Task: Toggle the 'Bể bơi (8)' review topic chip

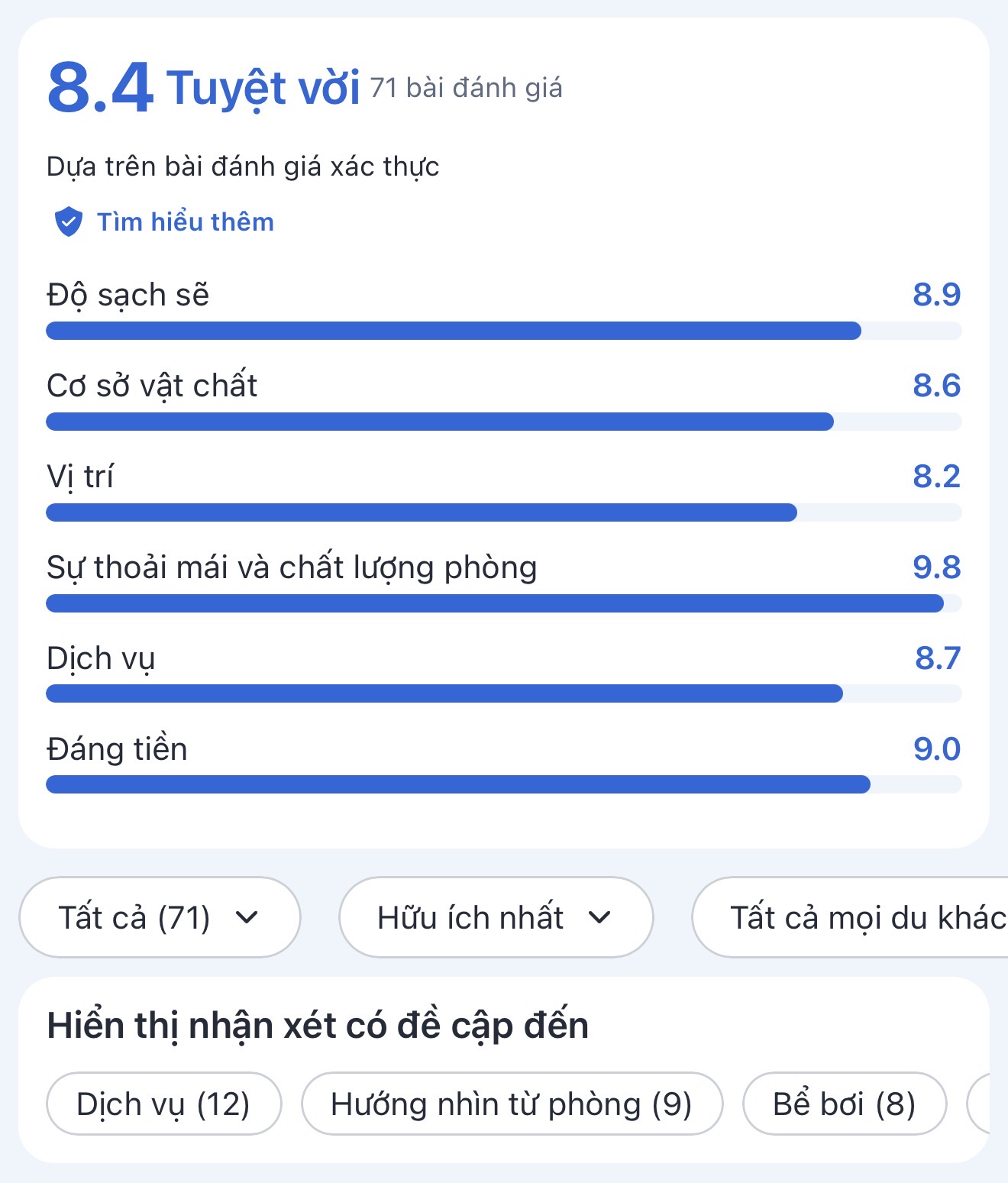Action: (x=844, y=1103)
